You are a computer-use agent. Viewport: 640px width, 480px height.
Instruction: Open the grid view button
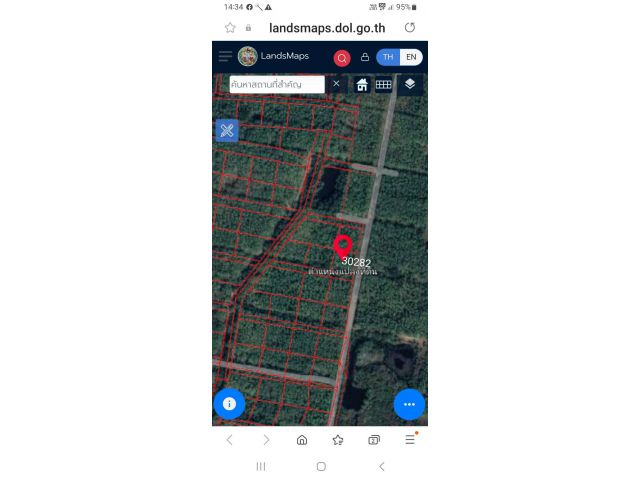pyautogui.click(x=383, y=84)
